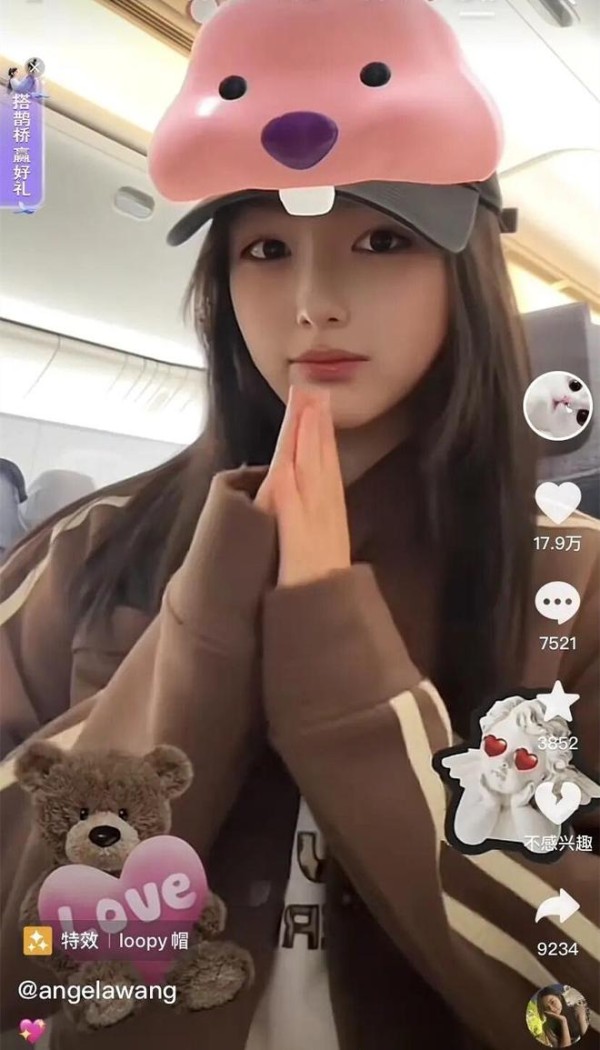Open the creator's round profile avatar

[x=558, y=406]
